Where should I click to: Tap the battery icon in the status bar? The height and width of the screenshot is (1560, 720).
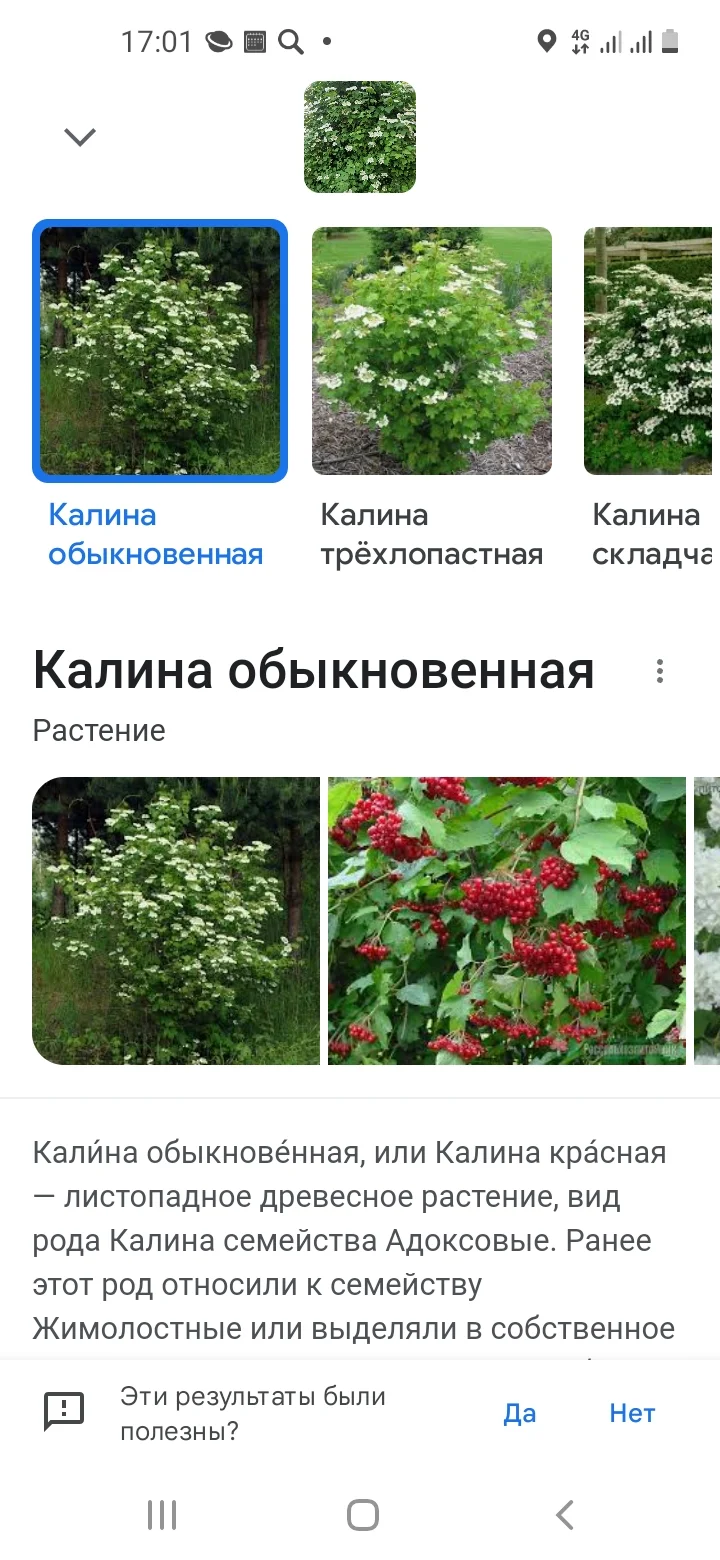click(668, 42)
